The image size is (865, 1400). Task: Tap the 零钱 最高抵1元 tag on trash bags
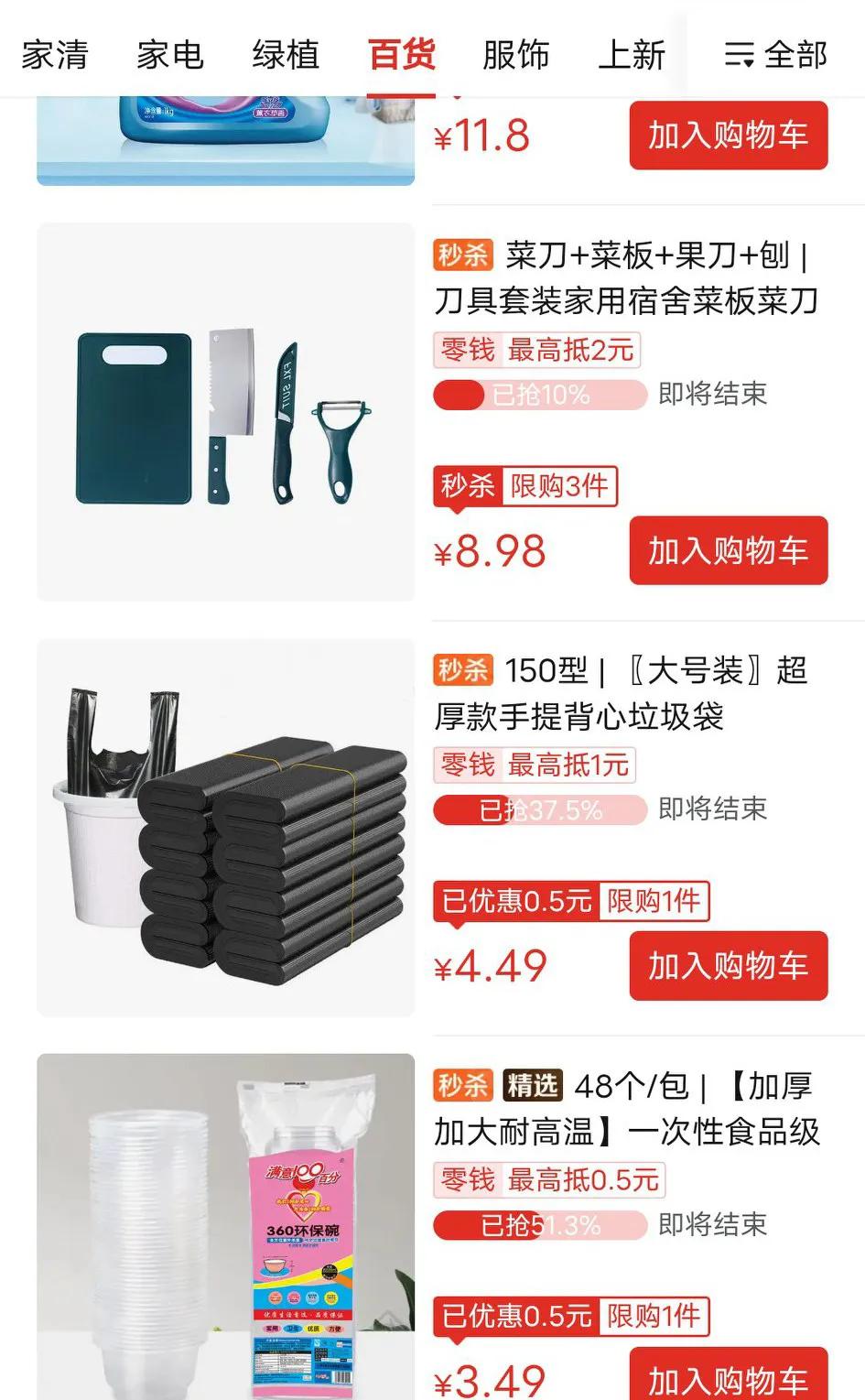[x=532, y=765]
